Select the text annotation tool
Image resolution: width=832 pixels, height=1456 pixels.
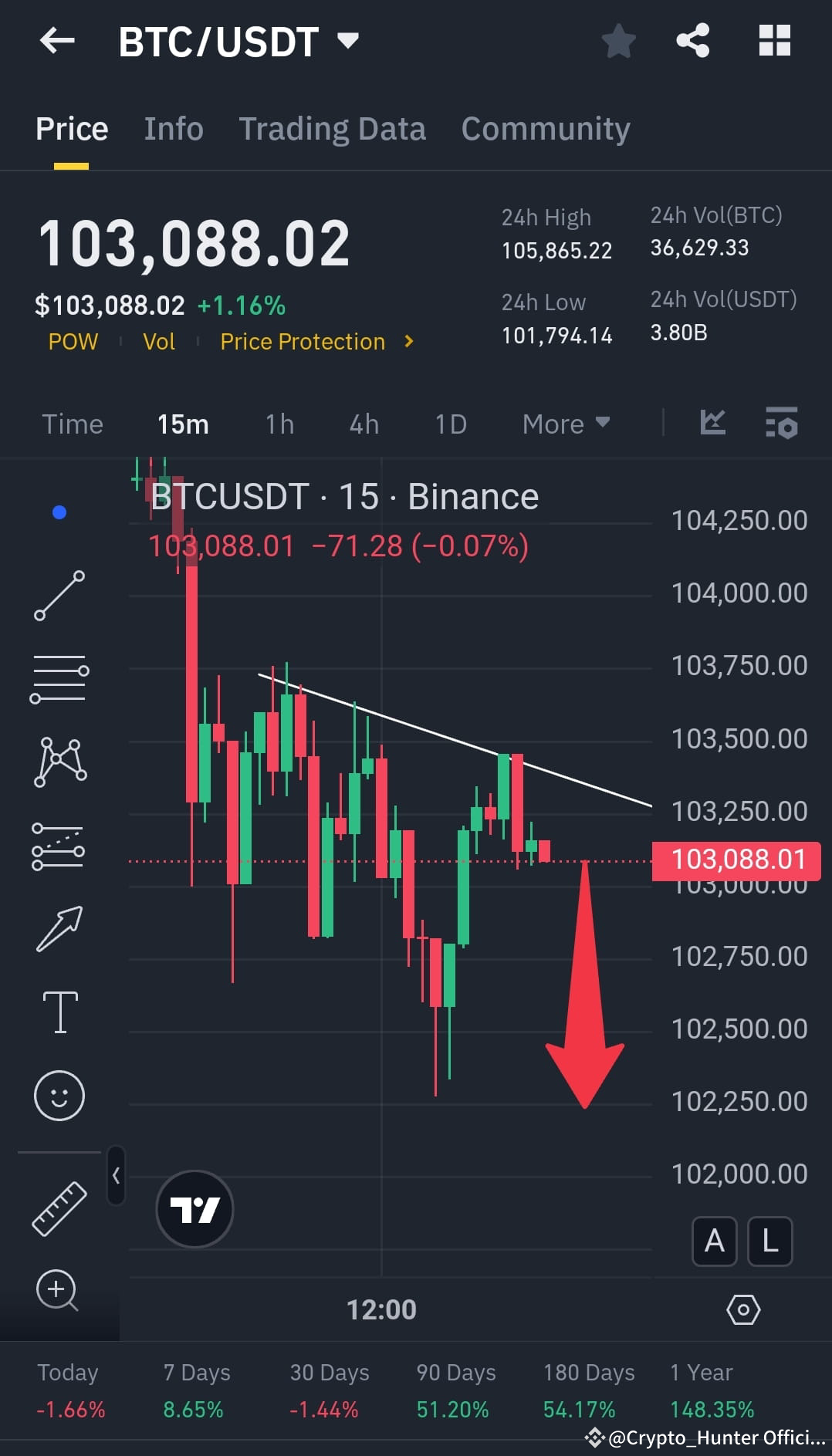tap(59, 1013)
